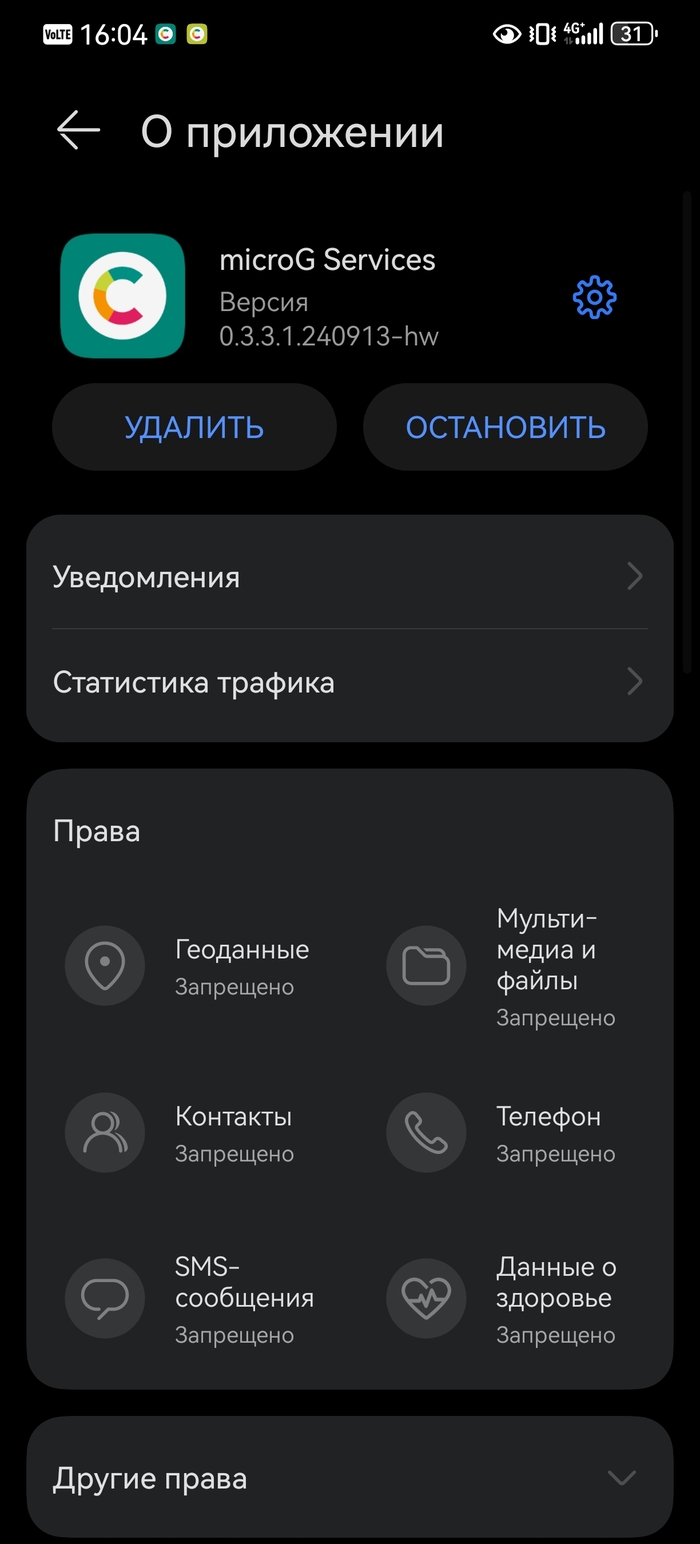Open microG Services settings via gear icon
The width and height of the screenshot is (700, 1544).
(594, 297)
